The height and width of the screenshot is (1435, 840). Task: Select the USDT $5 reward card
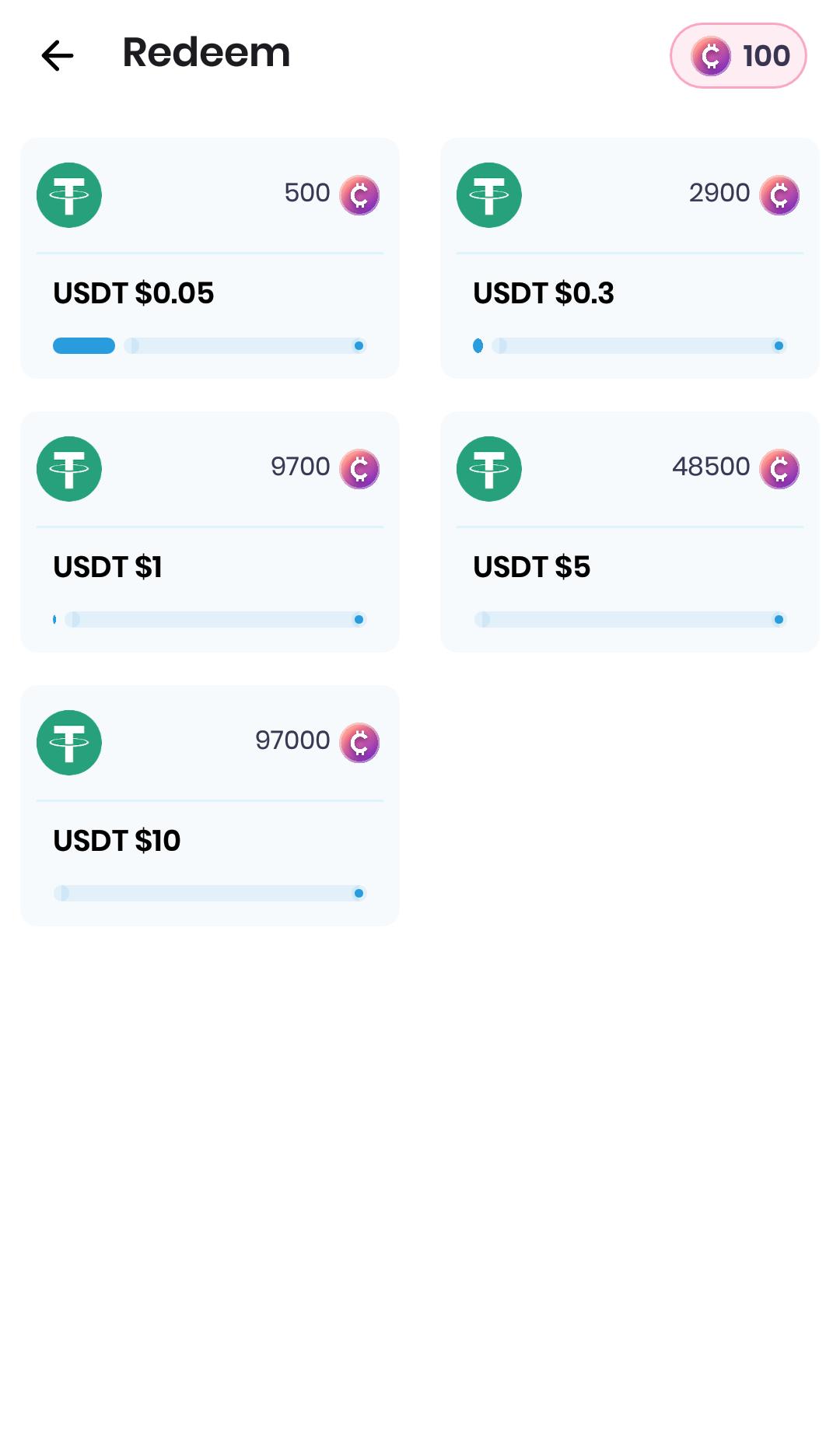tap(630, 531)
